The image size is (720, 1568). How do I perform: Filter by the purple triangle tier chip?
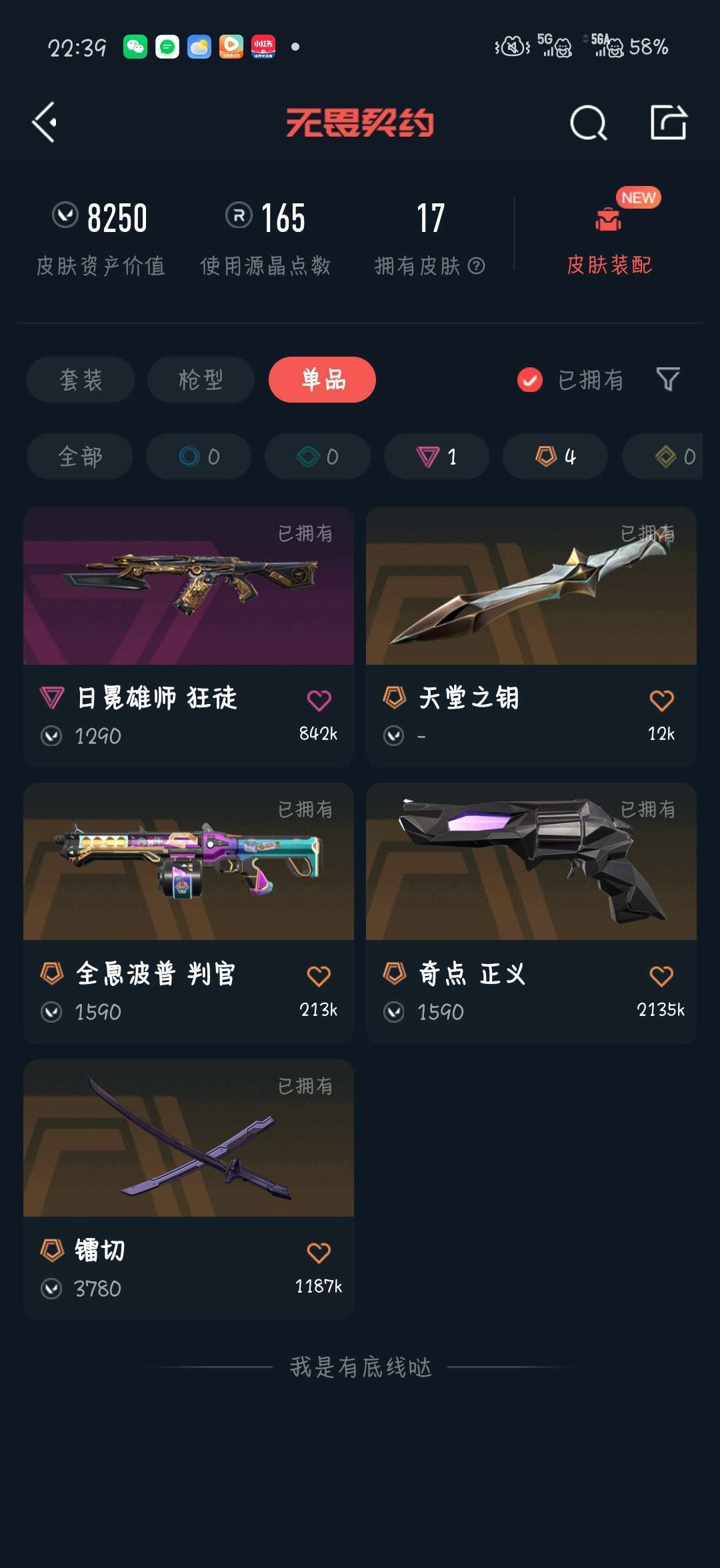click(x=437, y=457)
